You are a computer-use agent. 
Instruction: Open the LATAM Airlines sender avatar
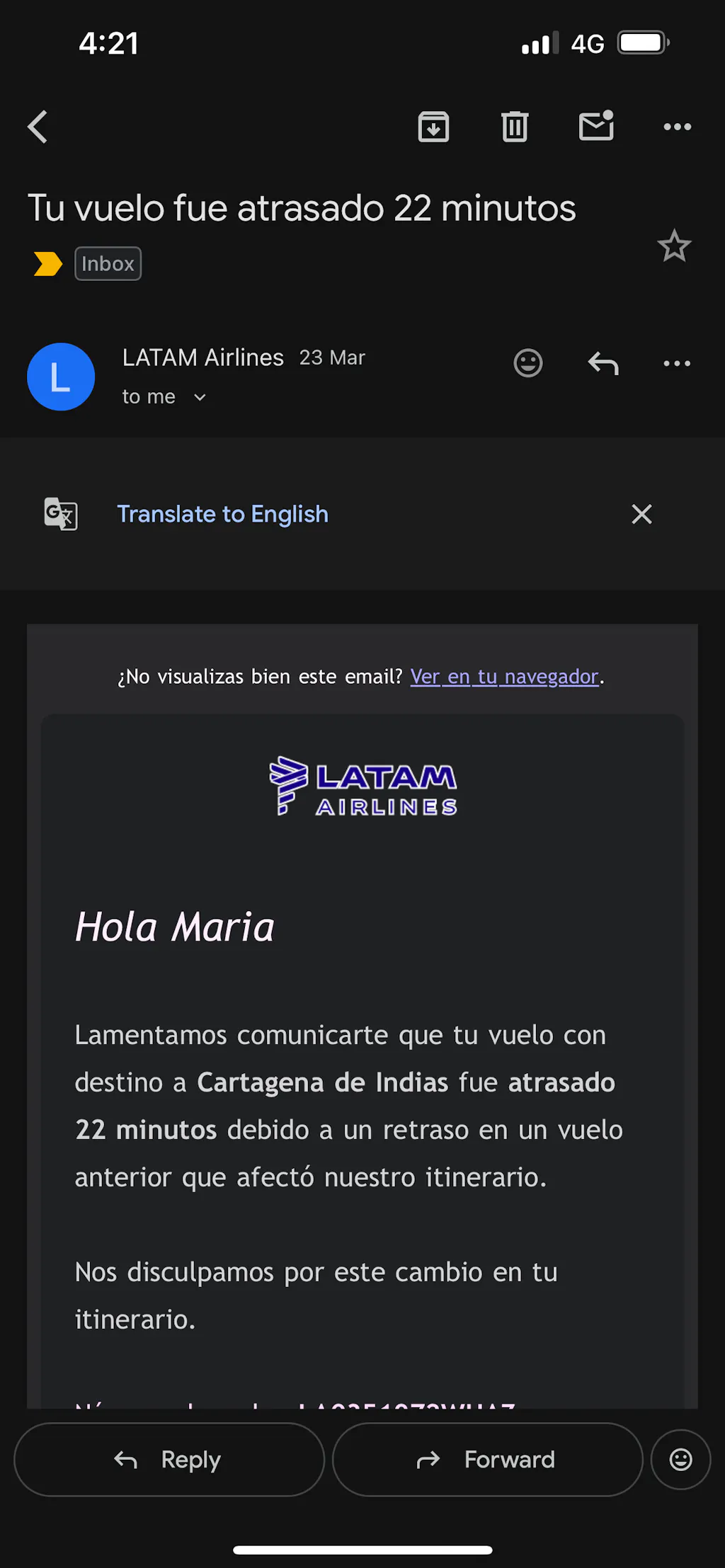(61, 377)
